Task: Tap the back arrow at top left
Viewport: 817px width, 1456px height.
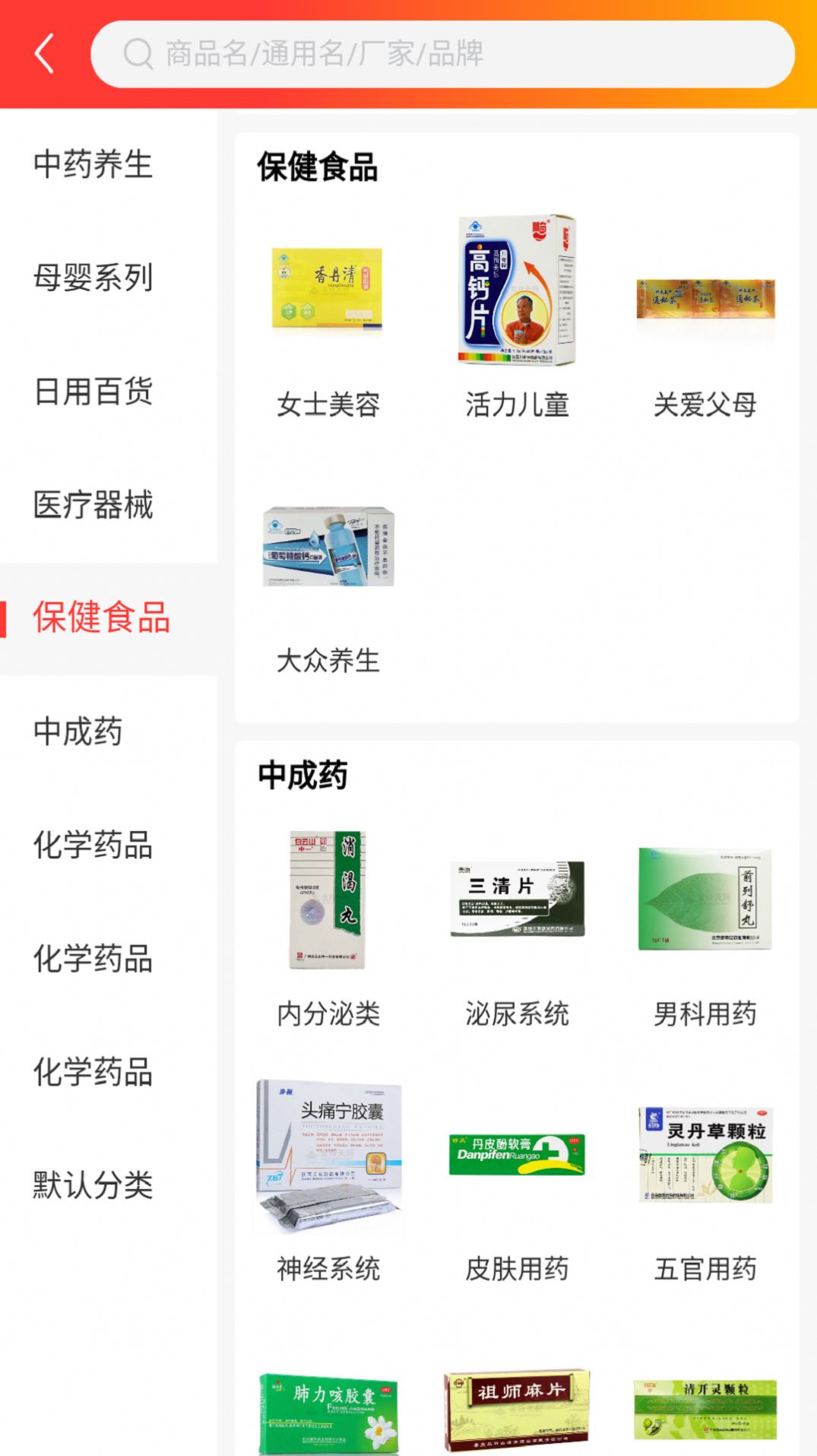Action: (43, 52)
